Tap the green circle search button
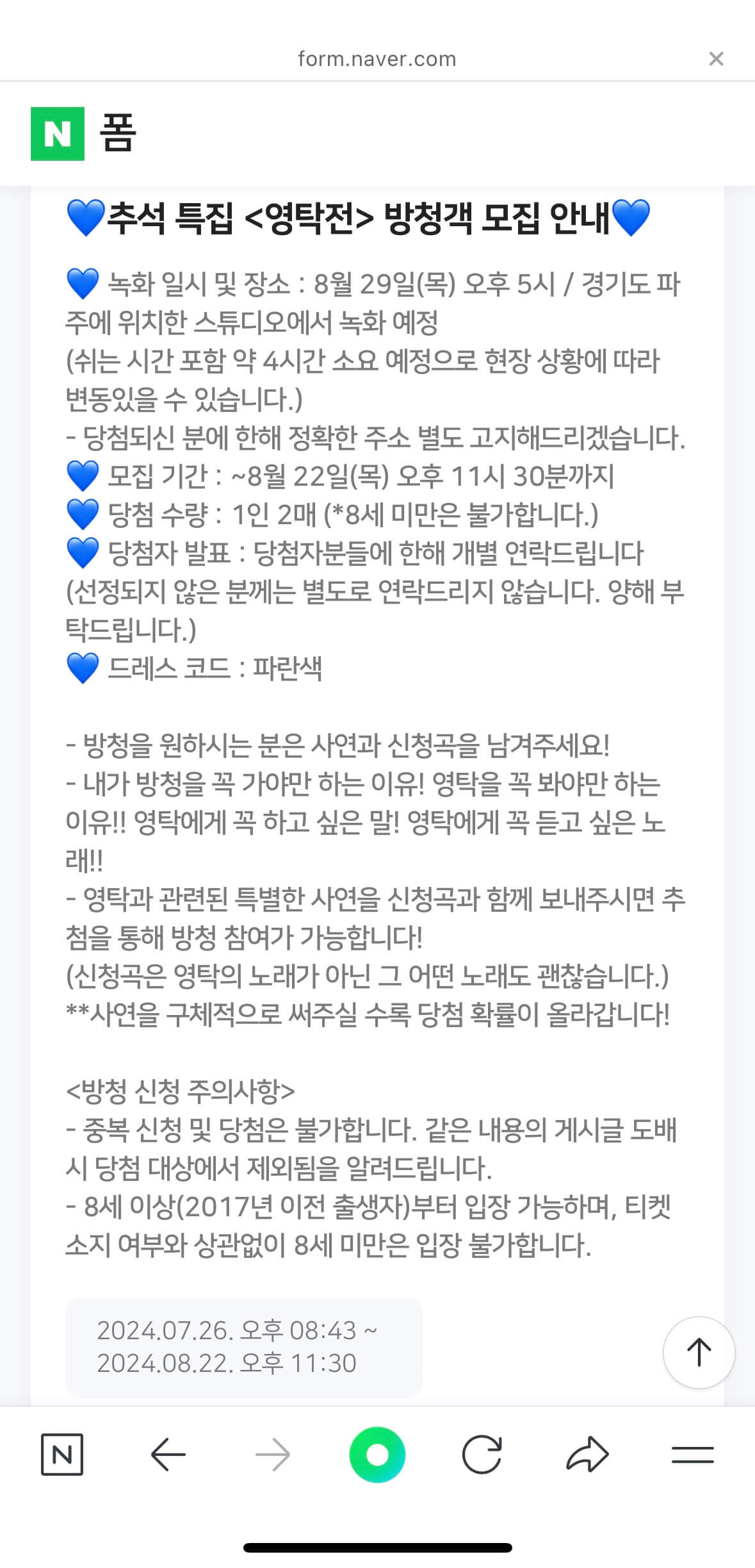755x1568 pixels. (x=377, y=1455)
